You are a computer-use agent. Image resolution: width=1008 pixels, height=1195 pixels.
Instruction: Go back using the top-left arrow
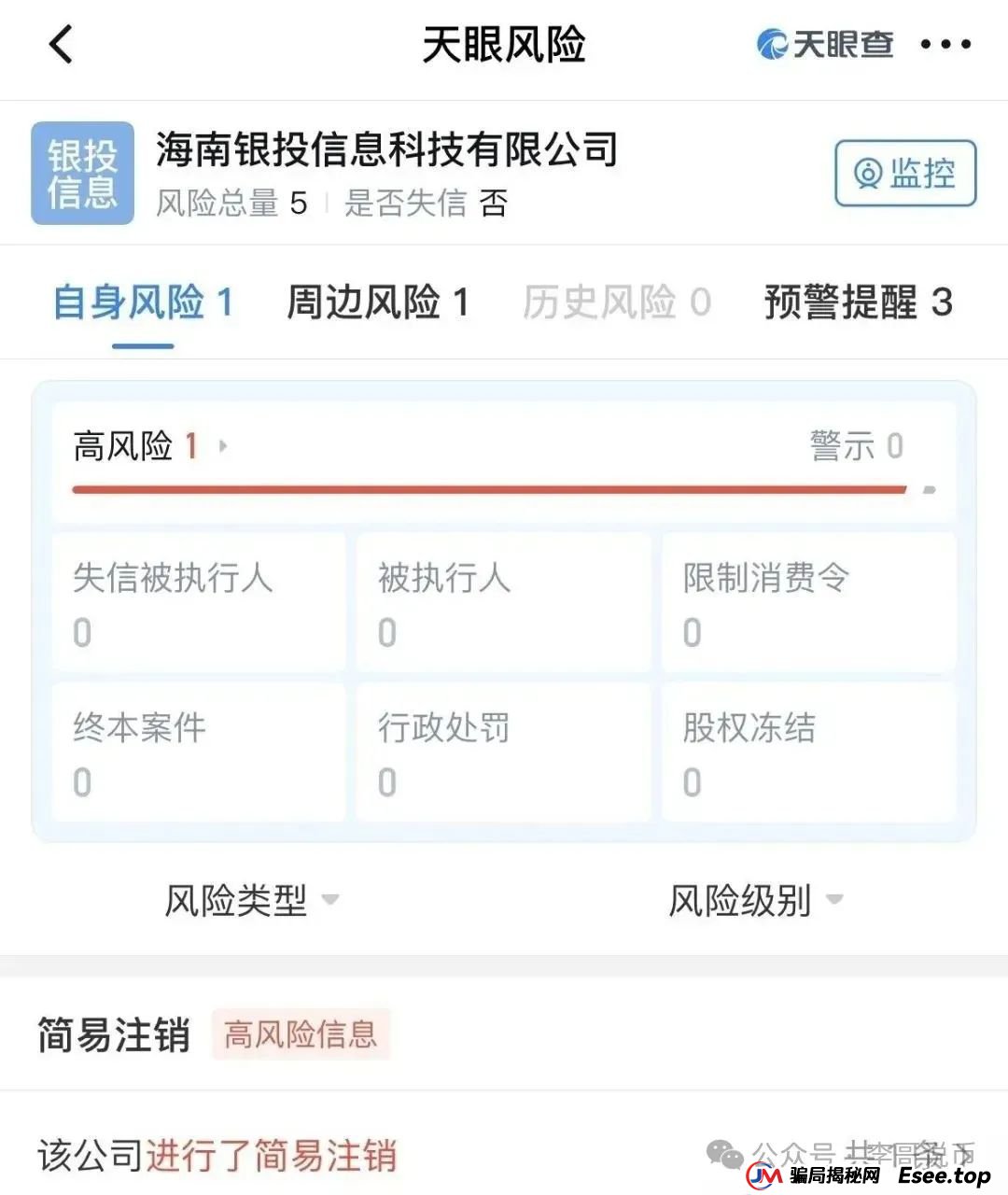click(x=62, y=45)
